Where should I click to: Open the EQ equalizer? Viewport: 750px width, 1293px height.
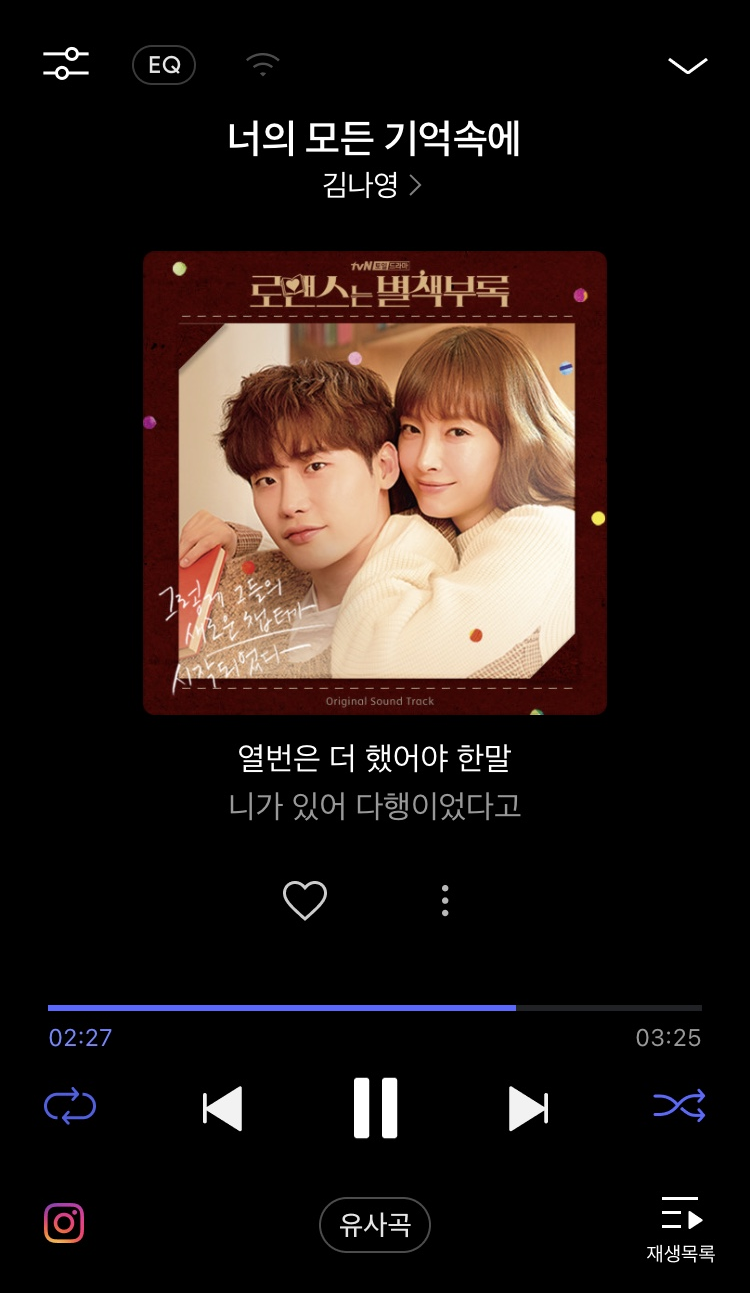164,65
